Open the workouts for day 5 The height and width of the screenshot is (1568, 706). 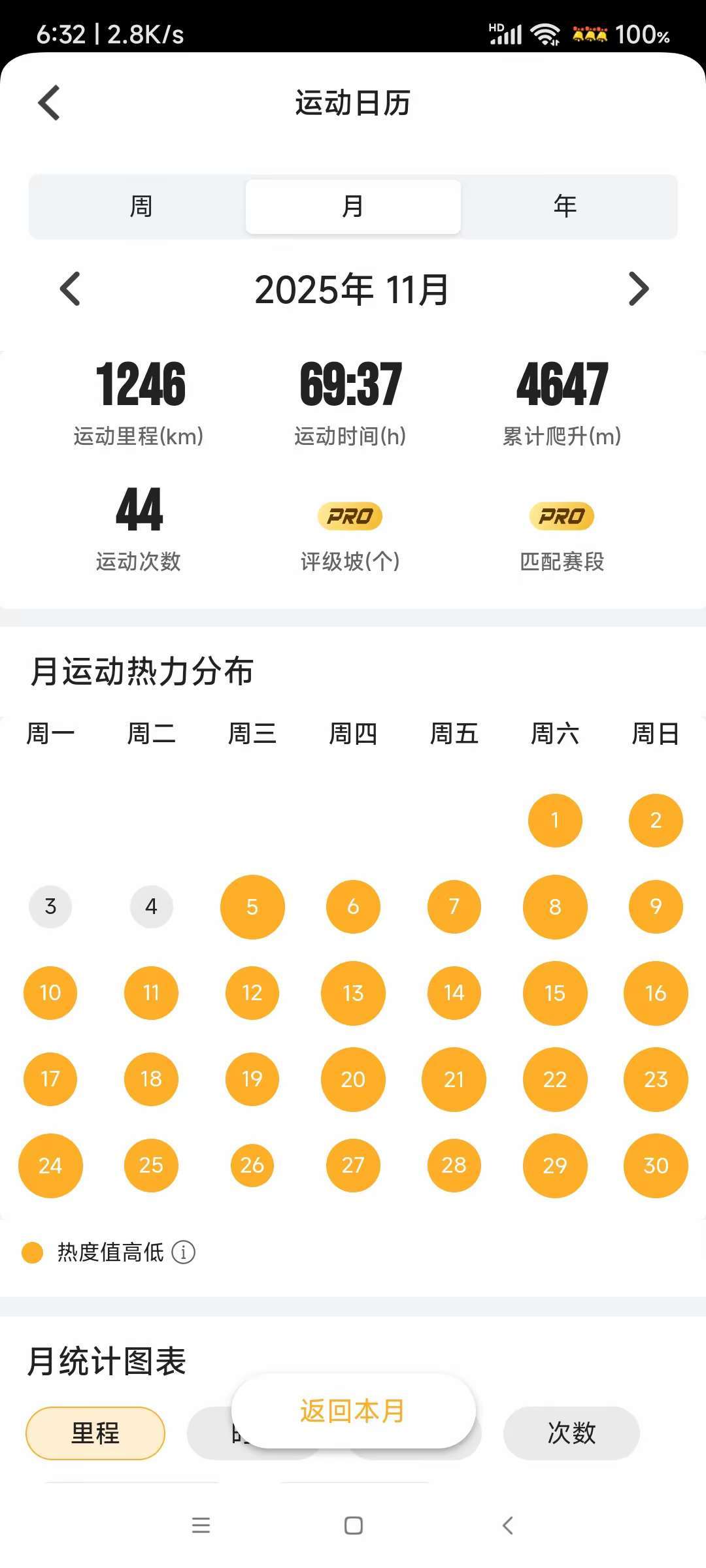(252, 907)
